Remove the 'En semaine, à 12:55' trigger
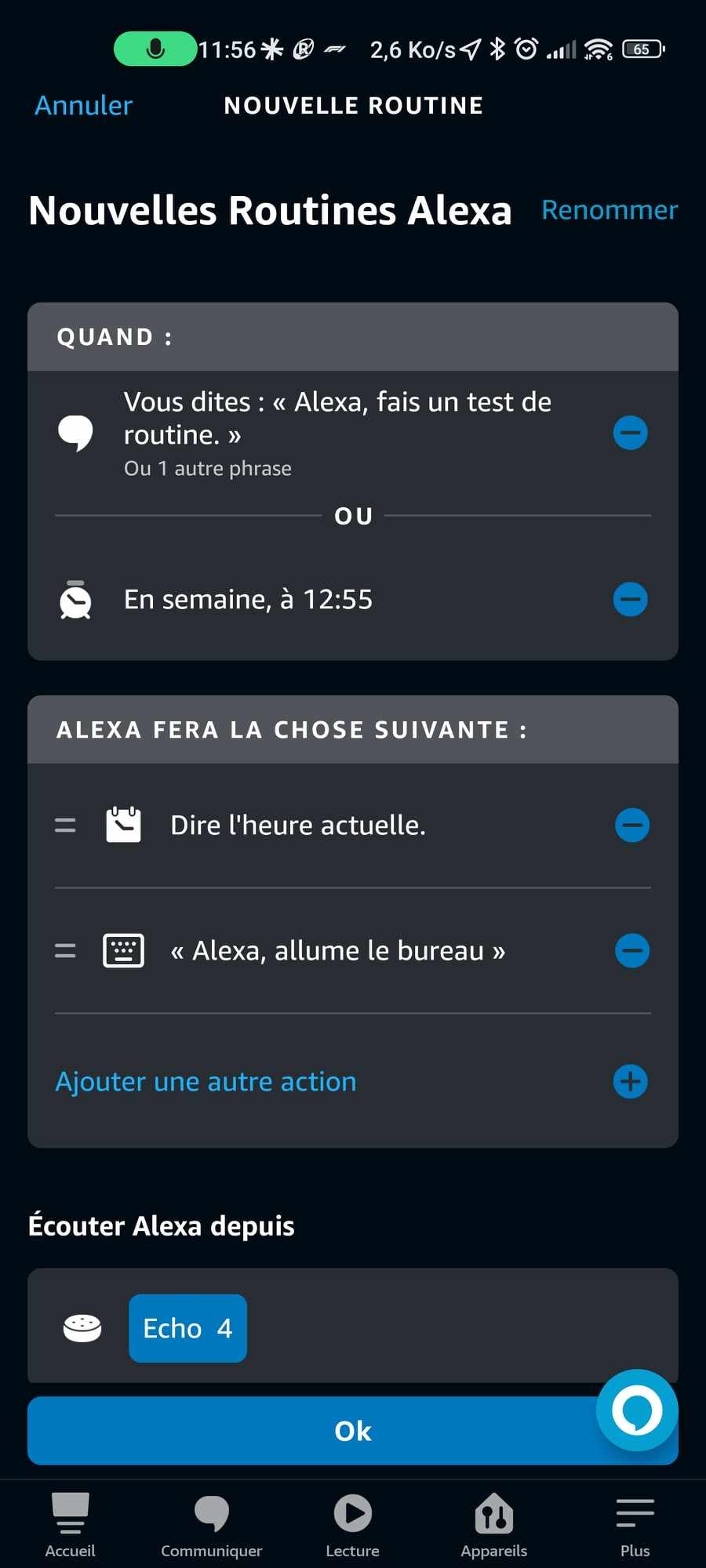Screen dimensions: 706x1568 630,600
